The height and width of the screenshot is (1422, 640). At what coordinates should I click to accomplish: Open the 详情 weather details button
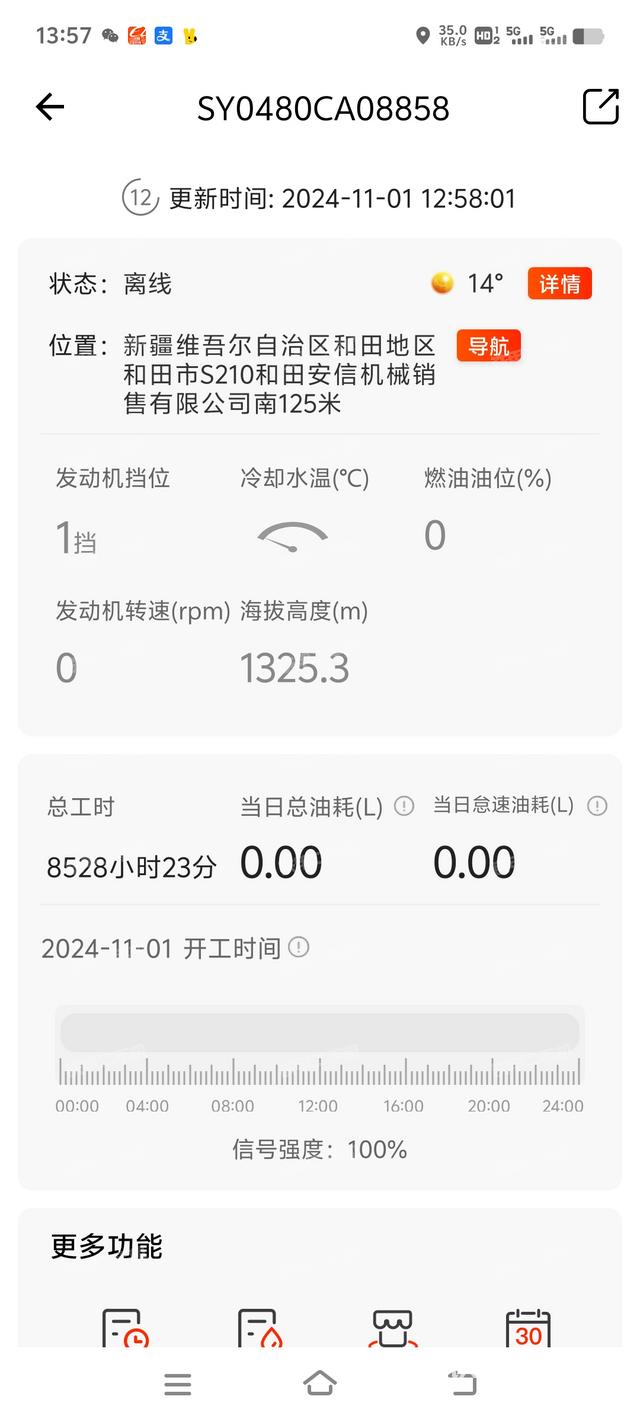pos(560,284)
